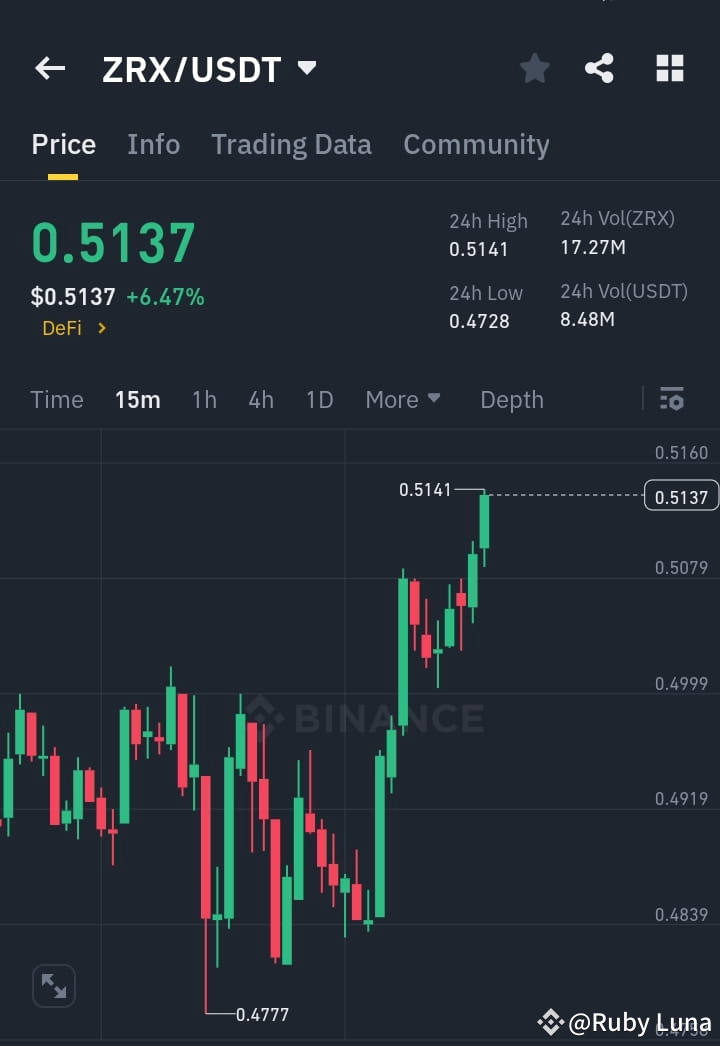720x1046 pixels.
Task: Go back using the arrow icon
Action: [49, 68]
